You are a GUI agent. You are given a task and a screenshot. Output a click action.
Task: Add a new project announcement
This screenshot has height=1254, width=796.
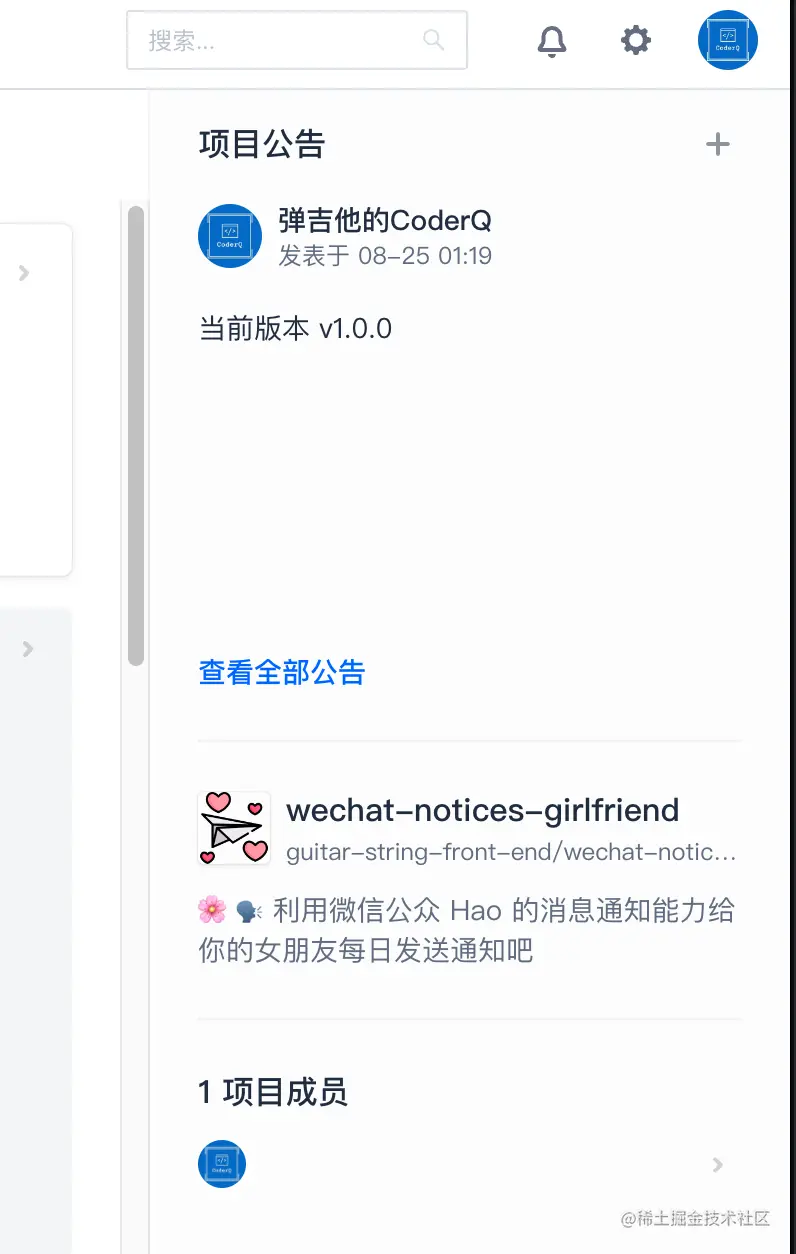pyautogui.click(x=717, y=145)
